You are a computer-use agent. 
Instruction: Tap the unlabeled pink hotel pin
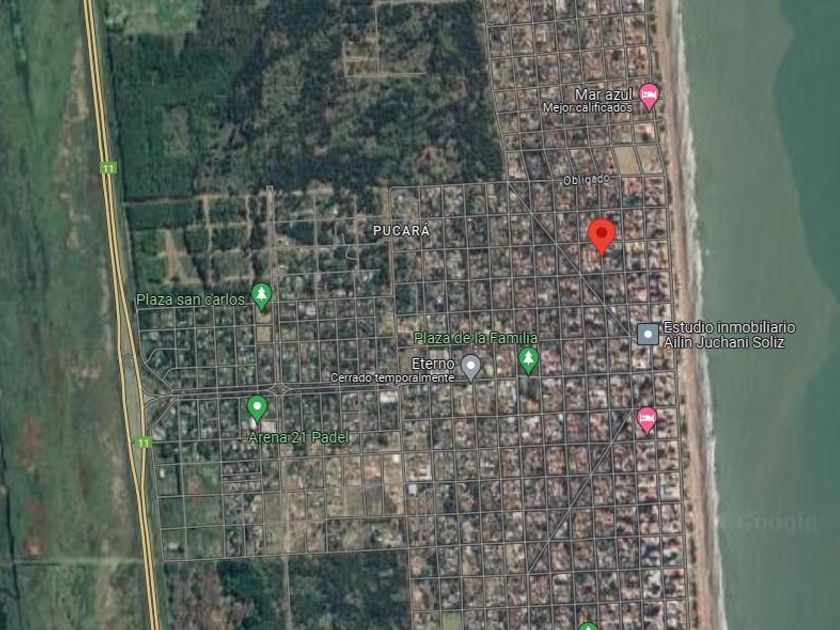[647, 420]
